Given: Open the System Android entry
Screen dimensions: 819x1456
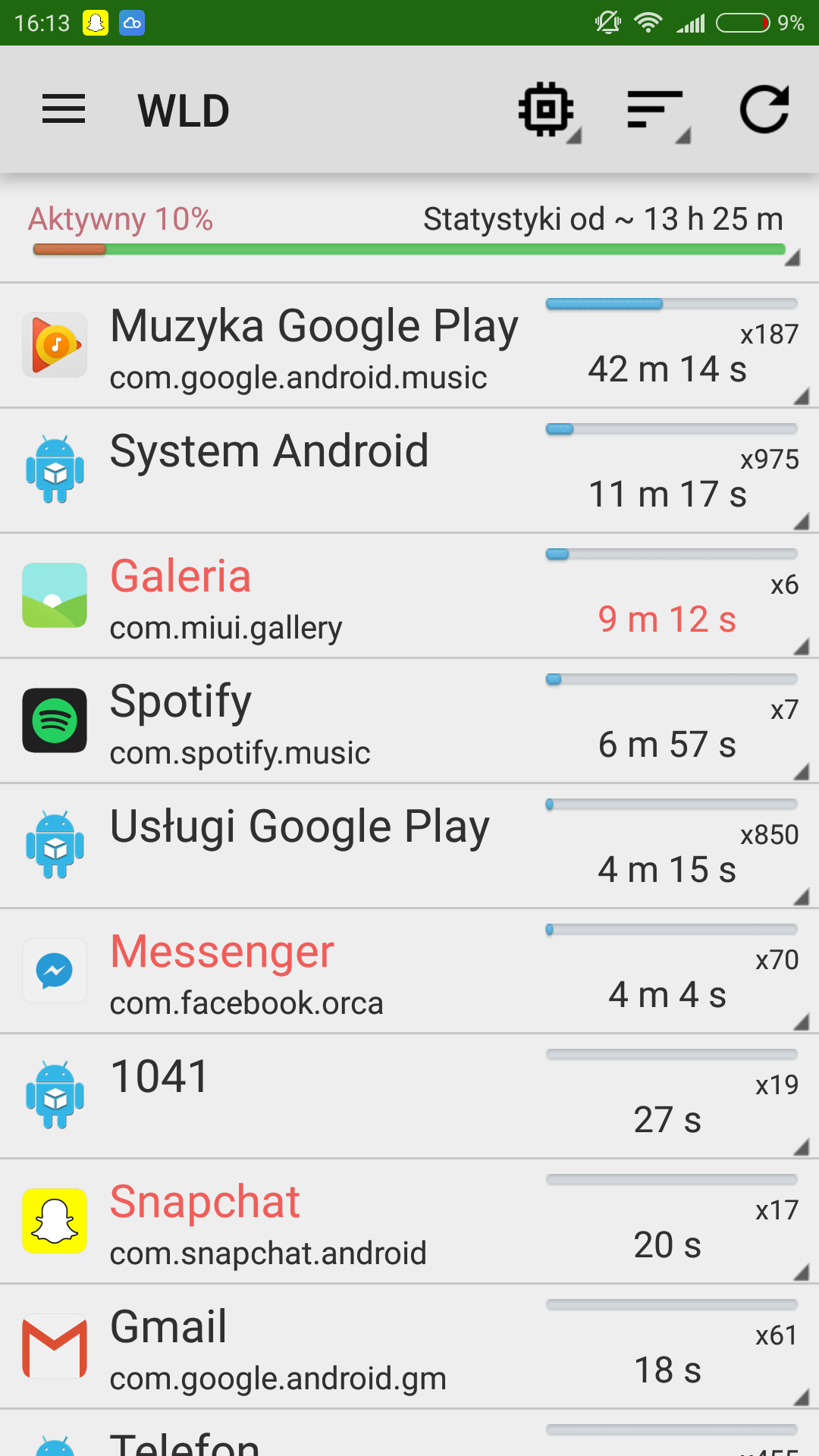Looking at the screenshot, I should [x=409, y=472].
